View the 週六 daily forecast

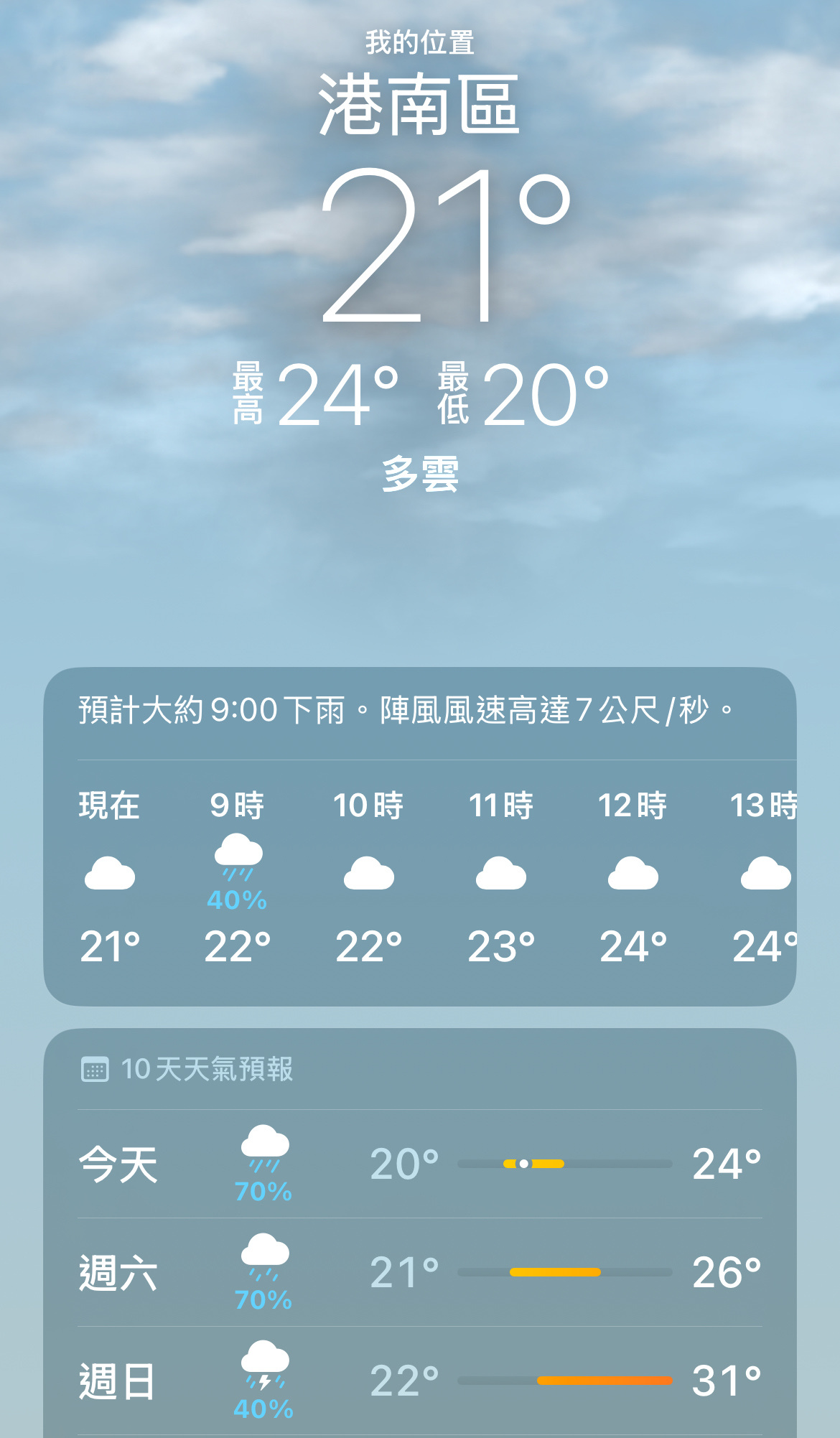pos(419,1273)
